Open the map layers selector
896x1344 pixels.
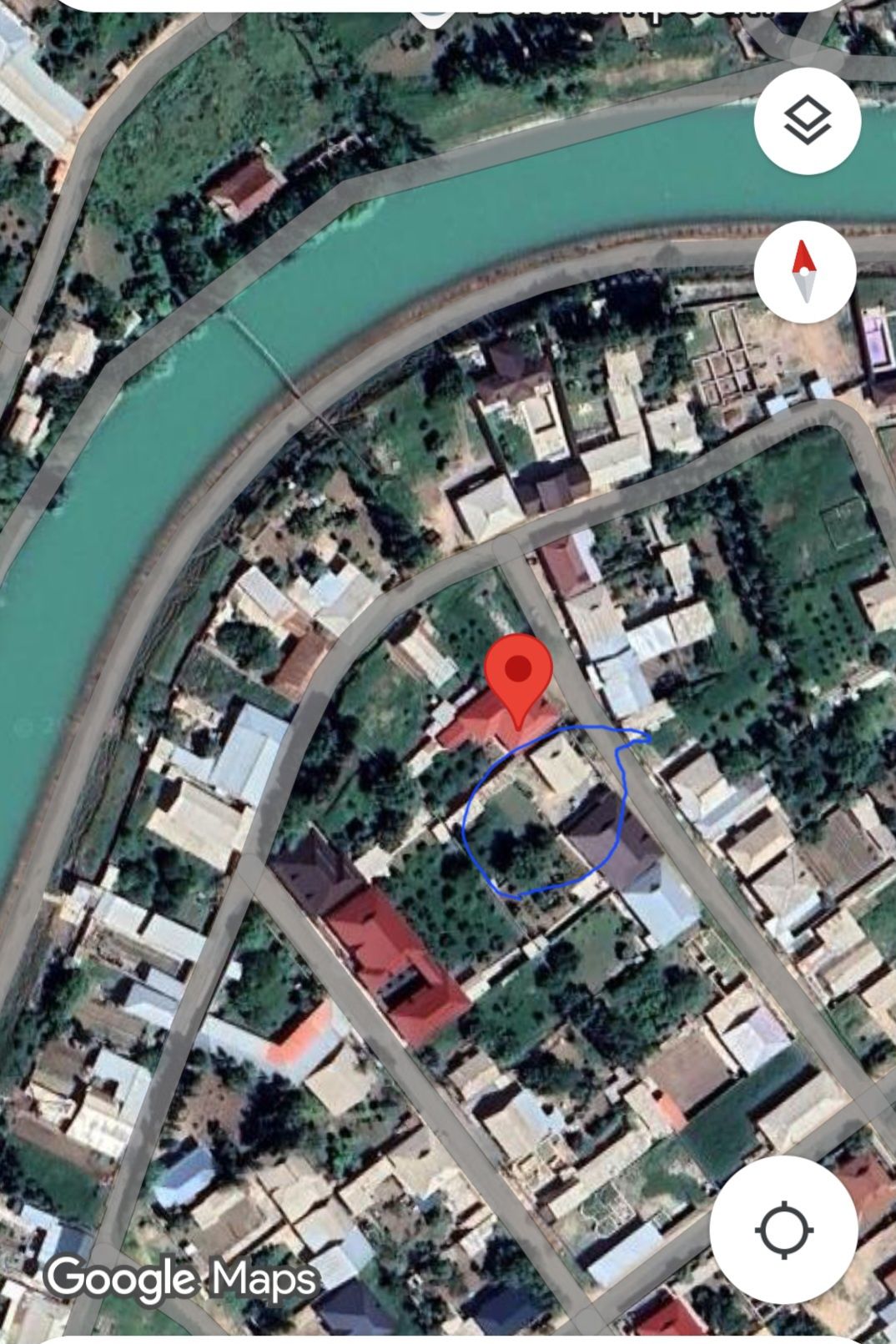point(806,122)
